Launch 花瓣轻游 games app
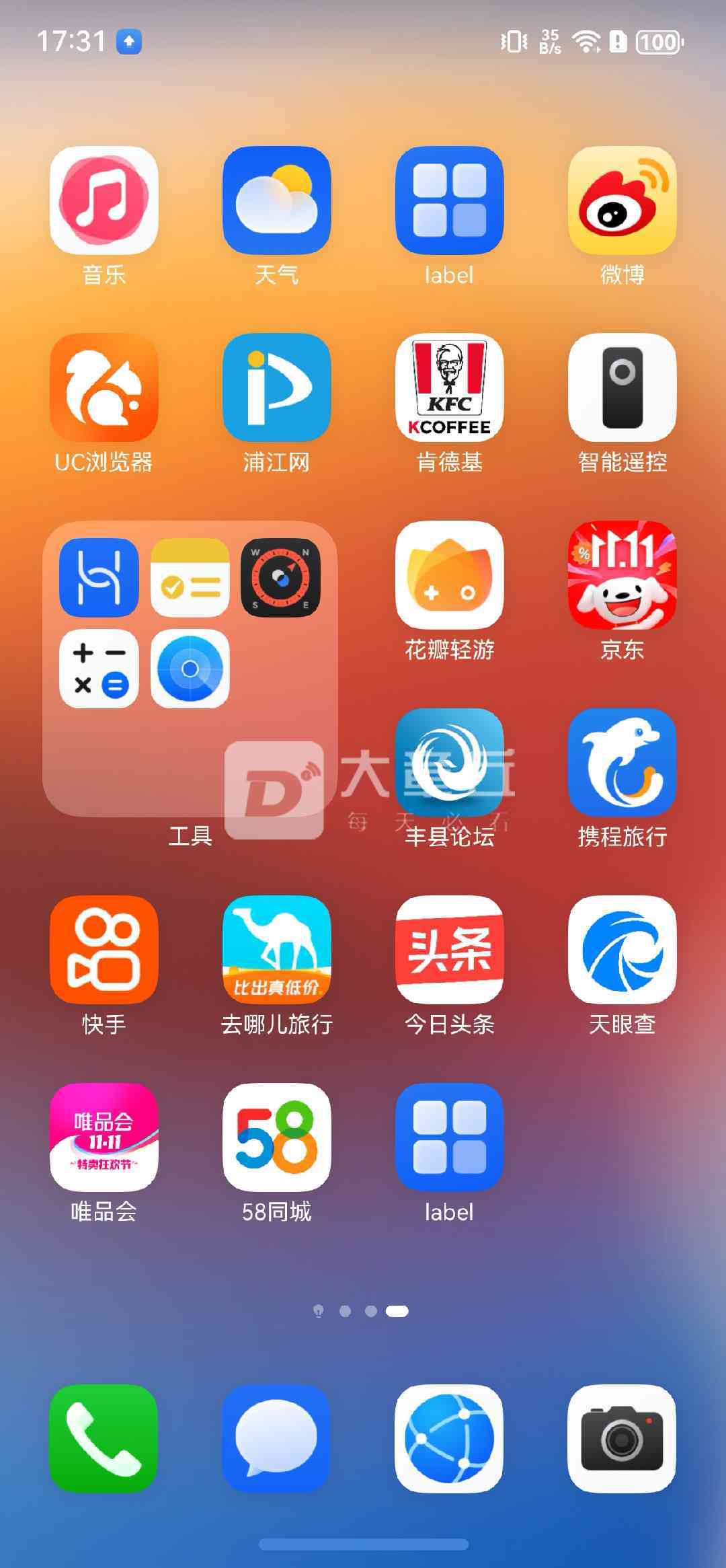Image resolution: width=726 pixels, height=1568 pixels. pos(449,575)
